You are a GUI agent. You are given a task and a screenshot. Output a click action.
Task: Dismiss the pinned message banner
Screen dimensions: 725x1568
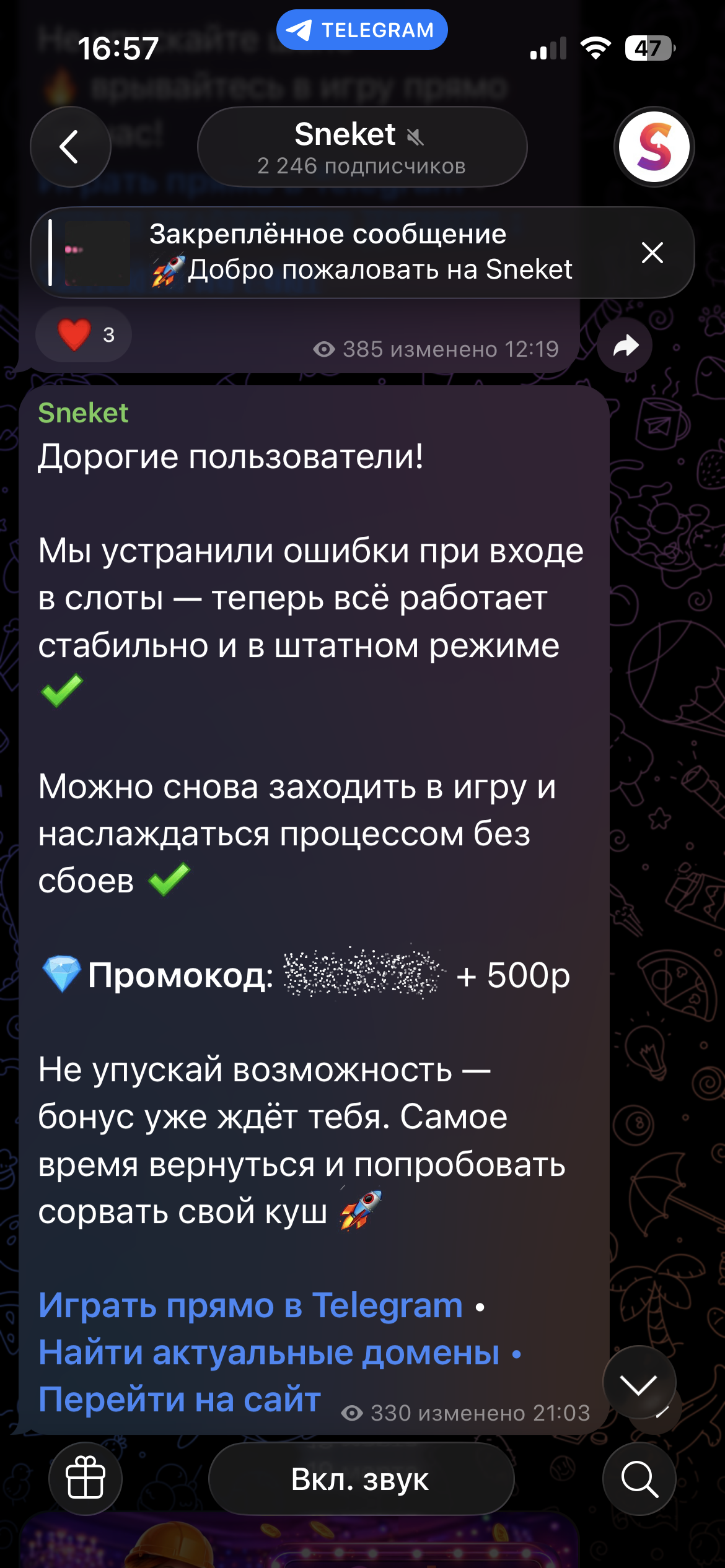652,253
